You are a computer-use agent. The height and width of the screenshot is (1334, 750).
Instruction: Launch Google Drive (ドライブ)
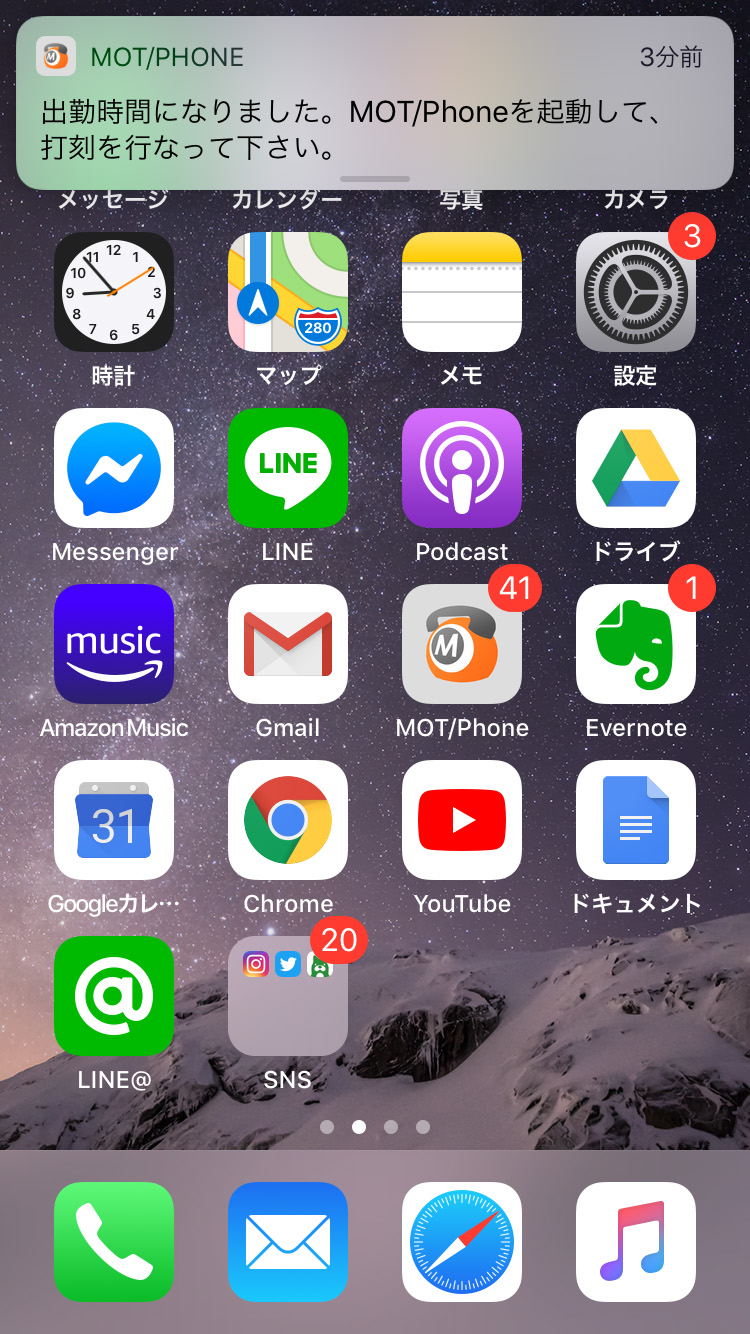point(636,468)
